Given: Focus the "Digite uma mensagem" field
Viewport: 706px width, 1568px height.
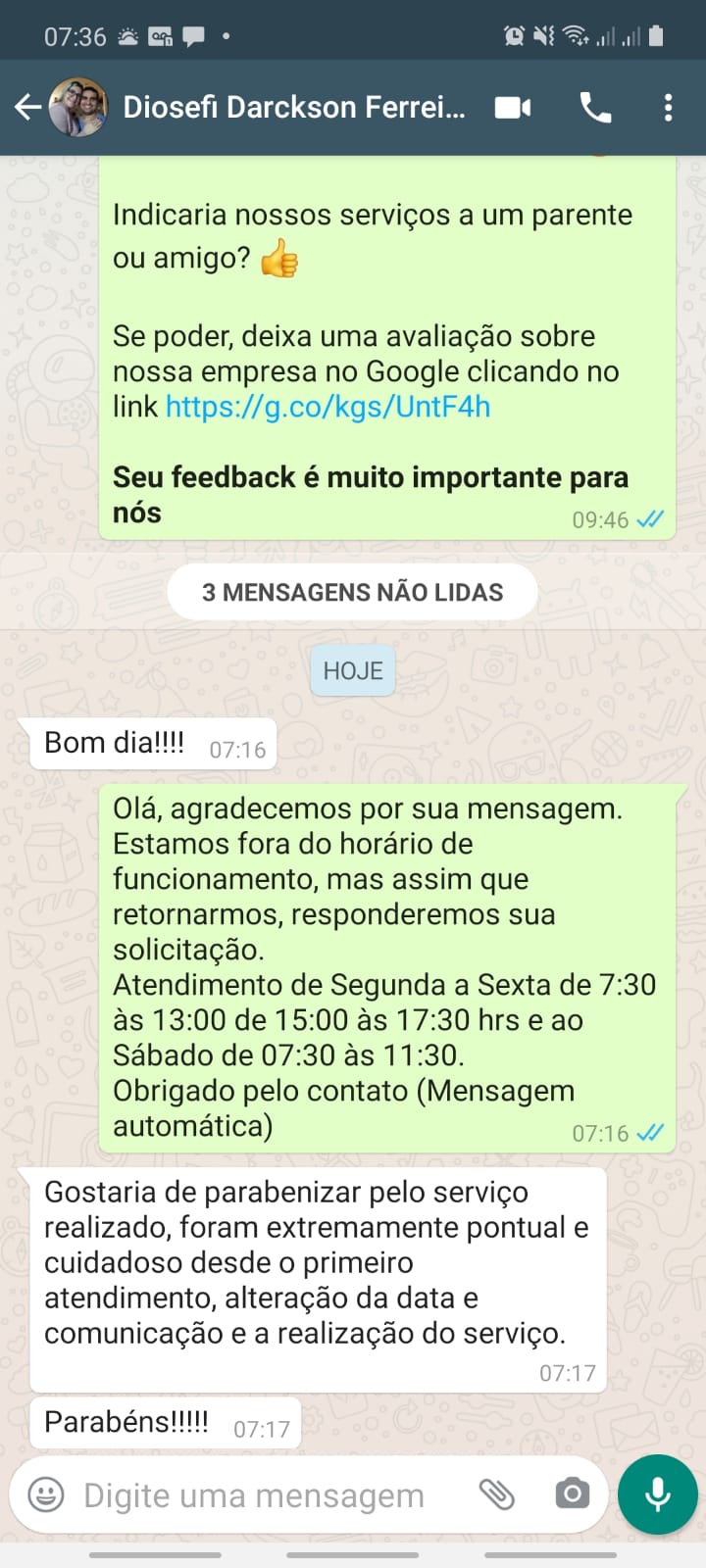Looking at the screenshot, I should [255, 1495].
